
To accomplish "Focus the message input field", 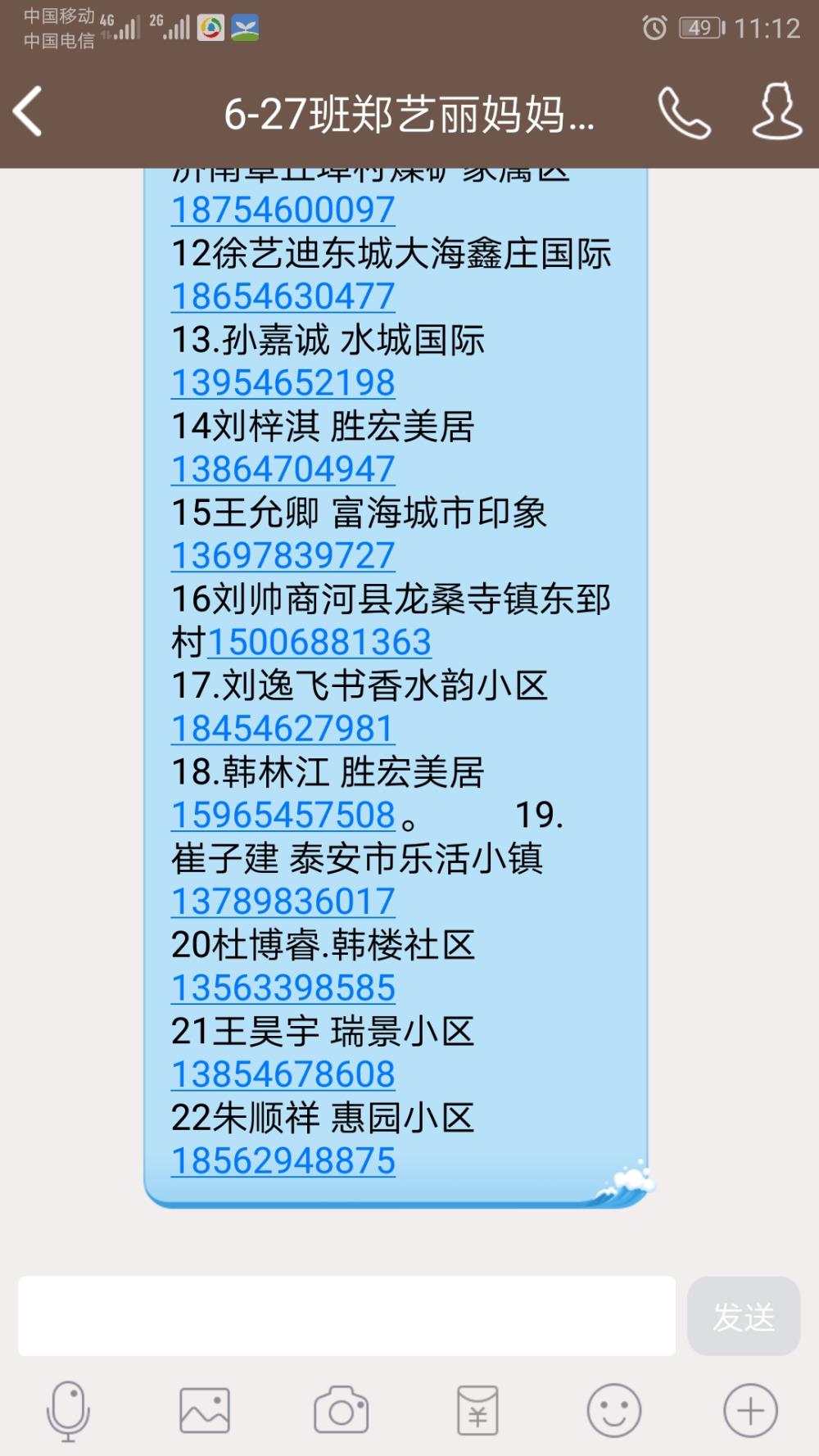I will click(347, 1316).
